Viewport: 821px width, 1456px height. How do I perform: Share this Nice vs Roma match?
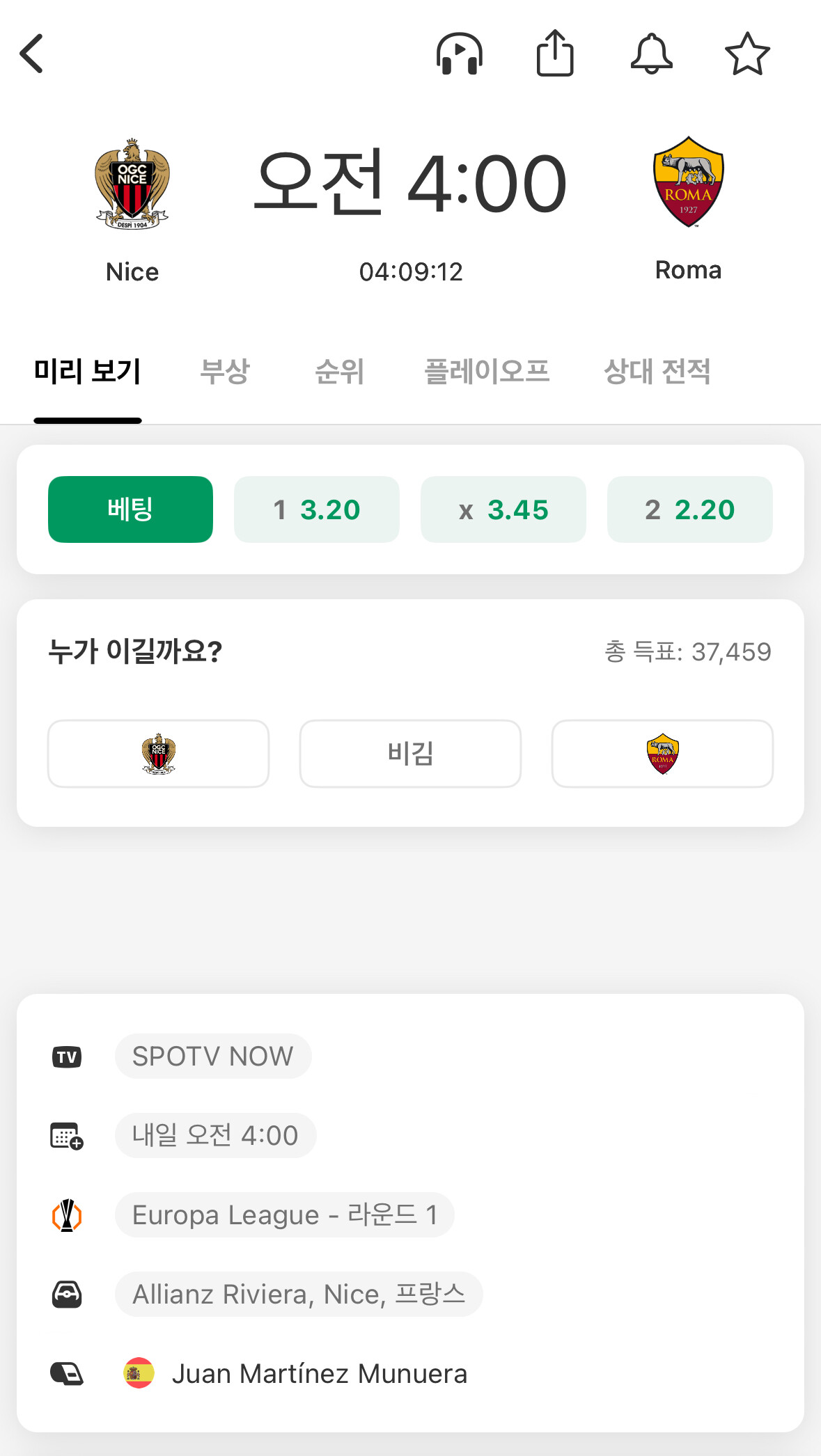pos(555,53)
